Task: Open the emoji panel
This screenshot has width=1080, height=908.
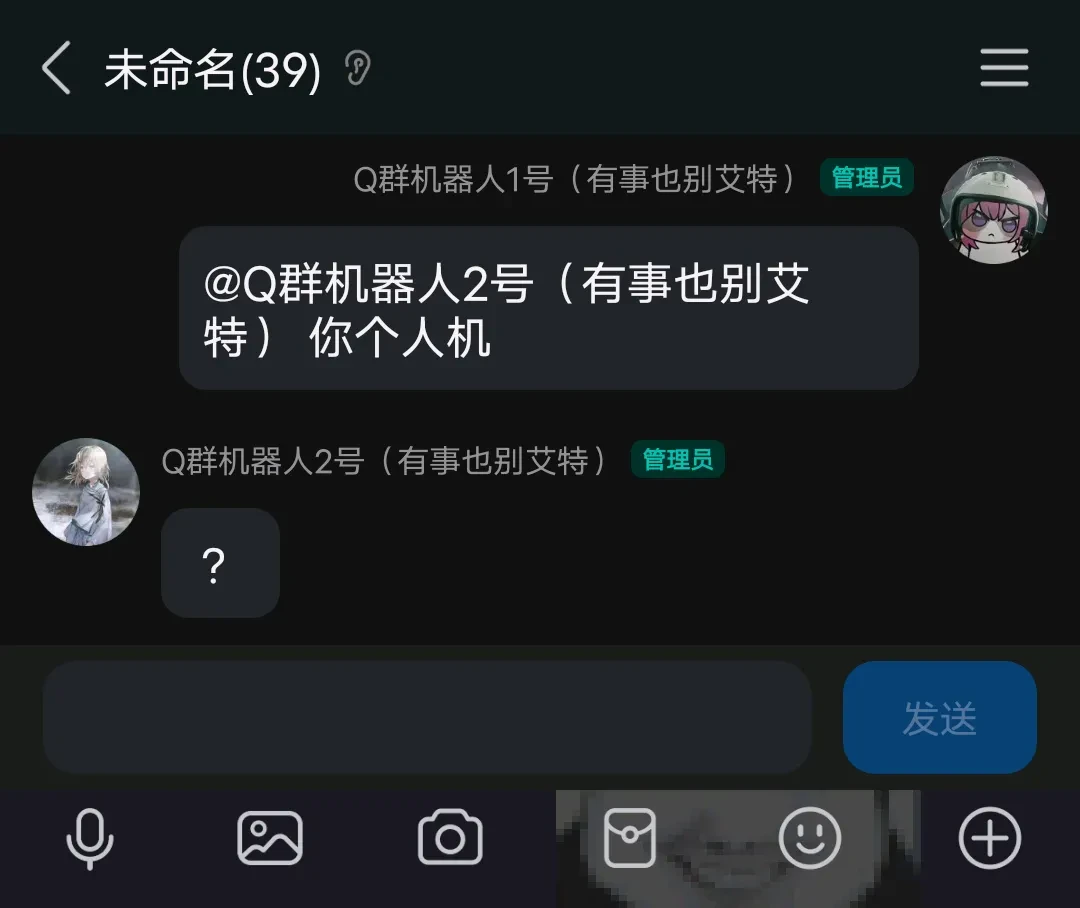Action: coord(809,838)
